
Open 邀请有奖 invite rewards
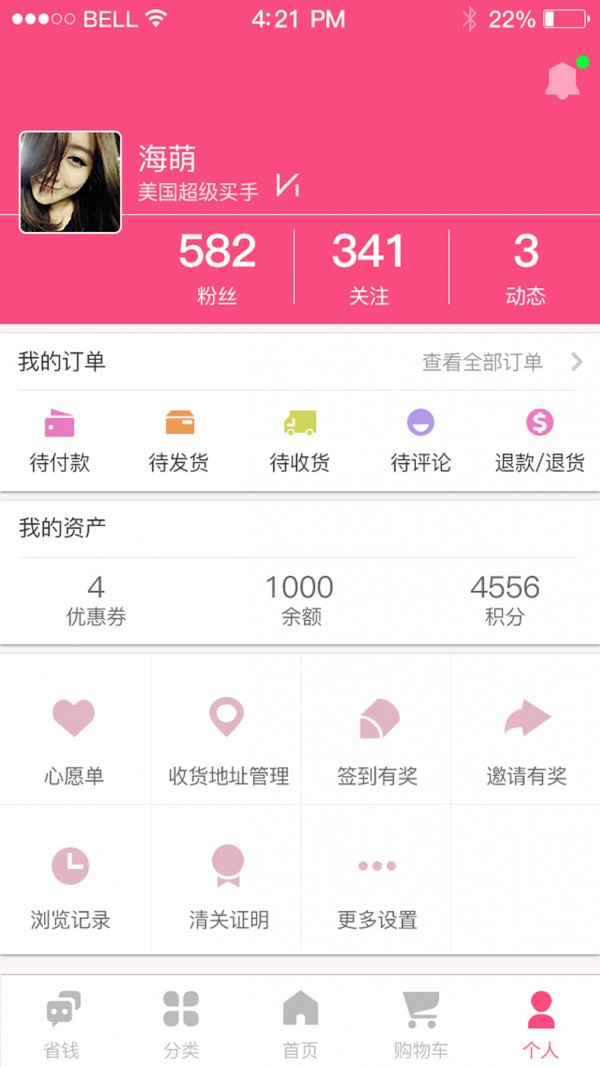(527, 740)
